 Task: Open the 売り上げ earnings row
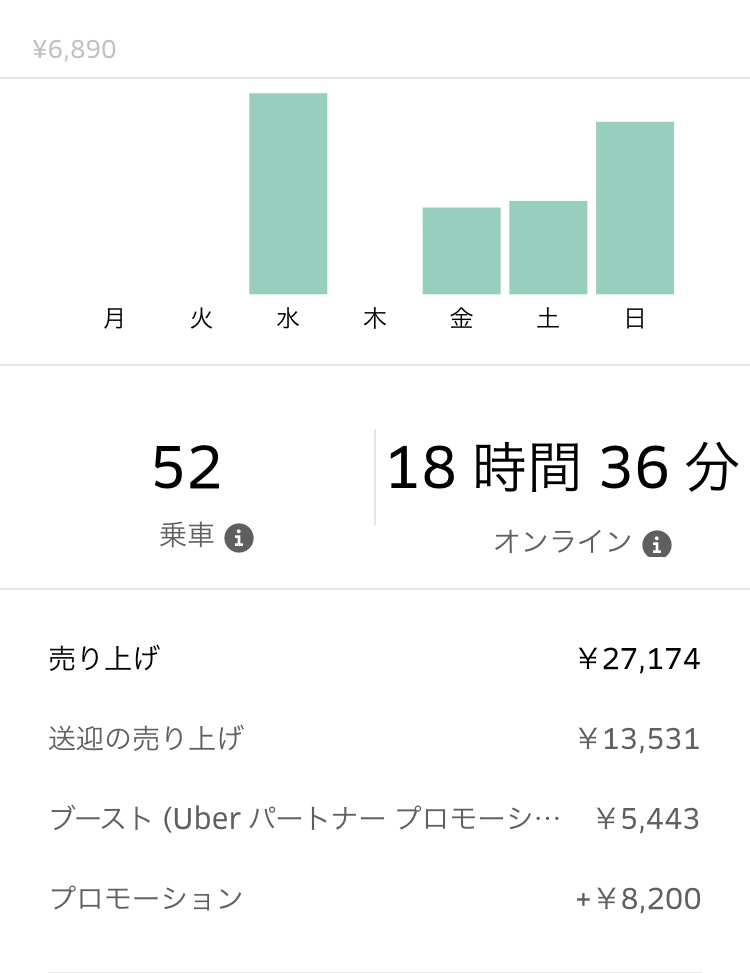(103, 658)
